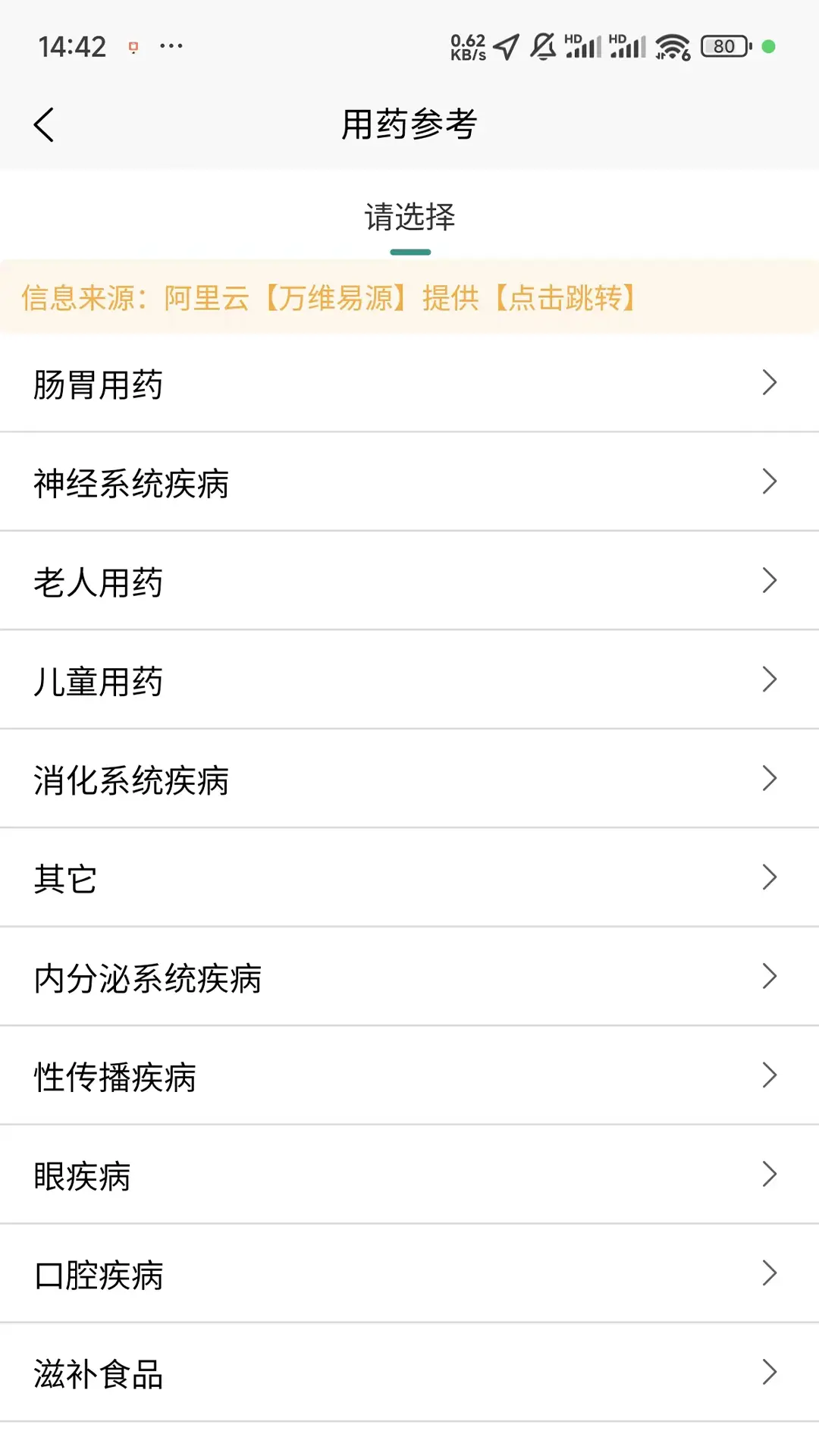Image resolution: width=819 pixels, height=1456 pixels.
Task: Open 肠胃用药 category
Action: (409, 384)
